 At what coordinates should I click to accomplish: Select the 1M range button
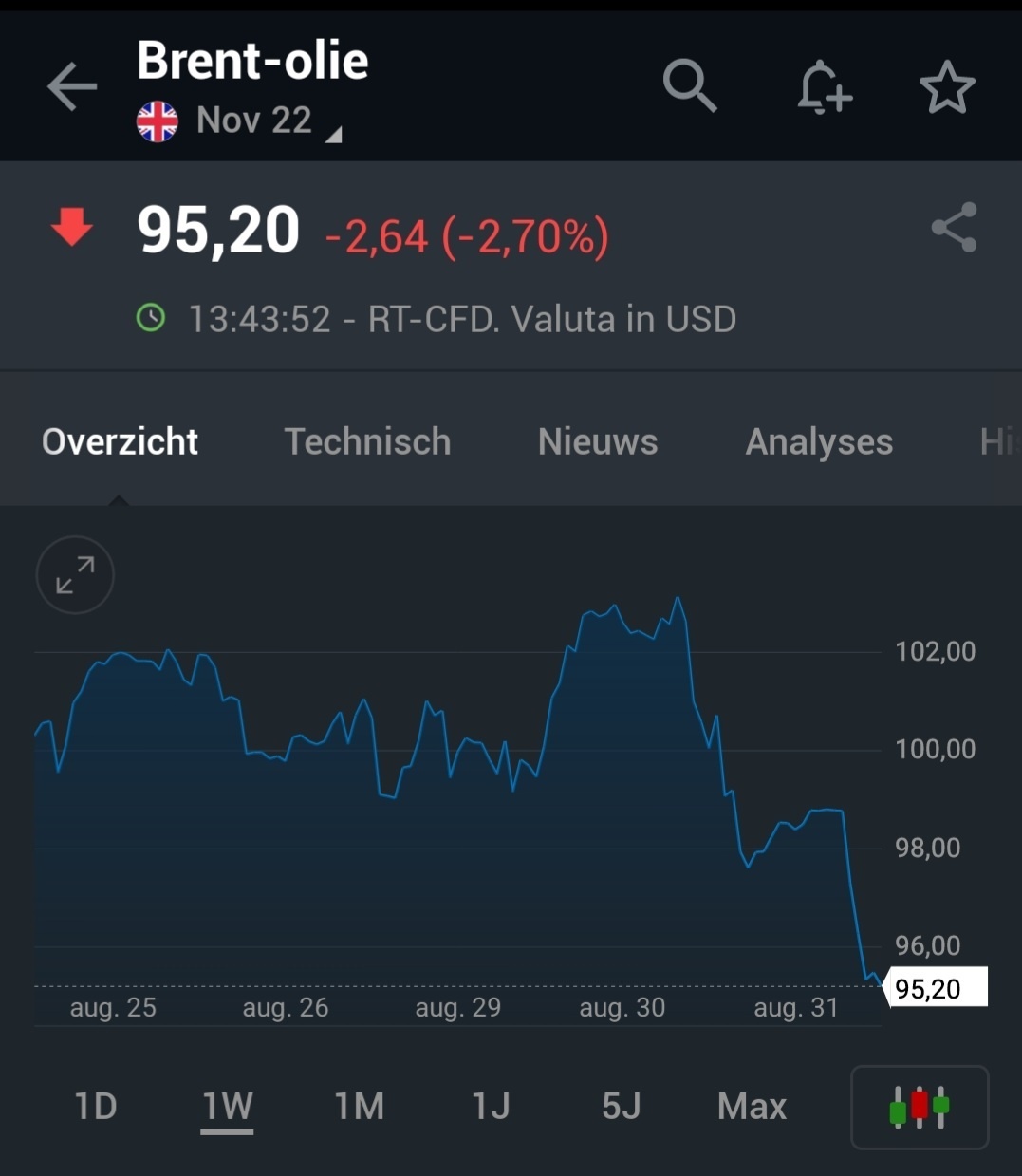359,1107
